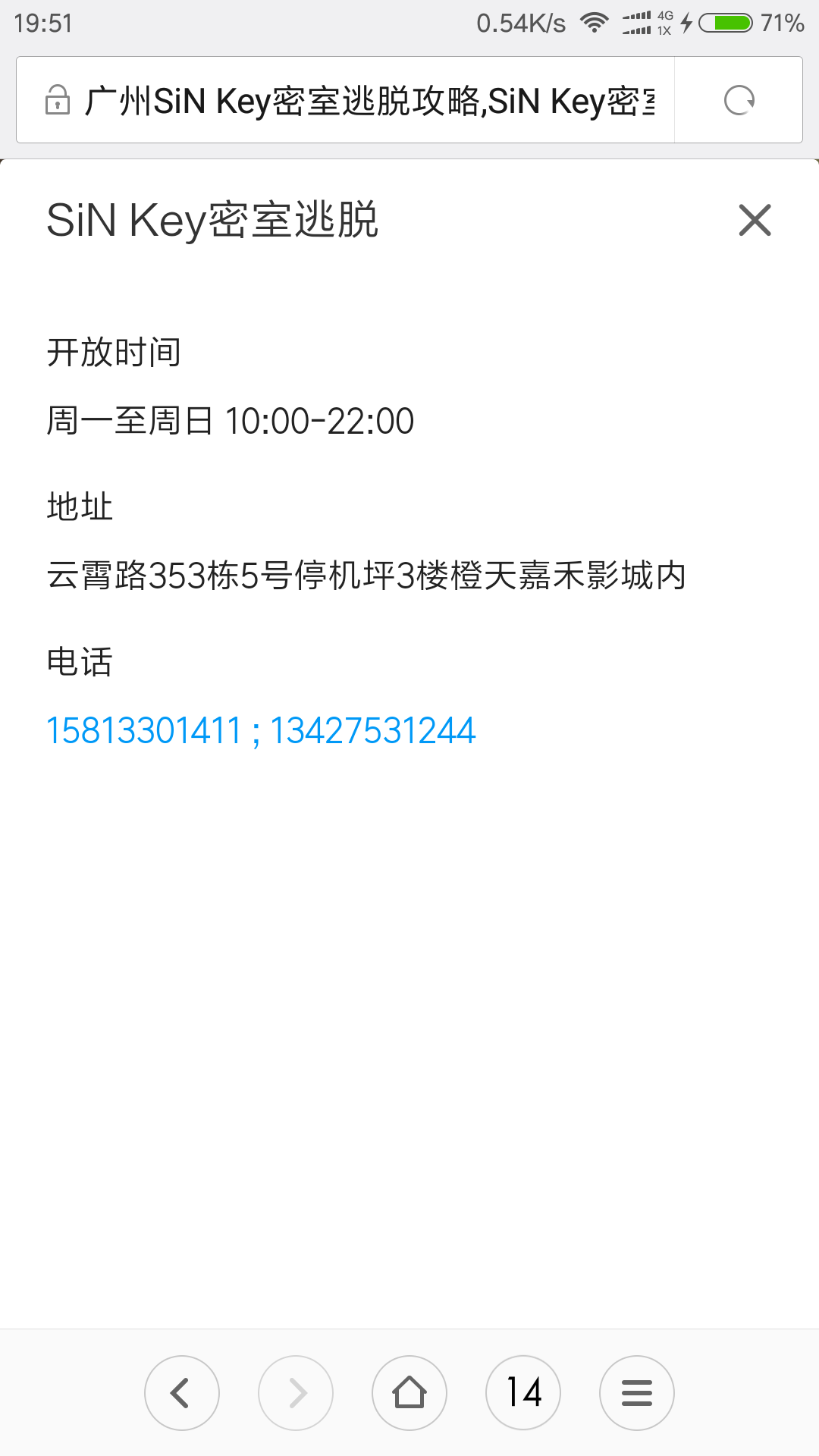Call phone number 13427531244
Image resolution: width=819 pixels, height=1456 pixels.
(x=373, y=731)
